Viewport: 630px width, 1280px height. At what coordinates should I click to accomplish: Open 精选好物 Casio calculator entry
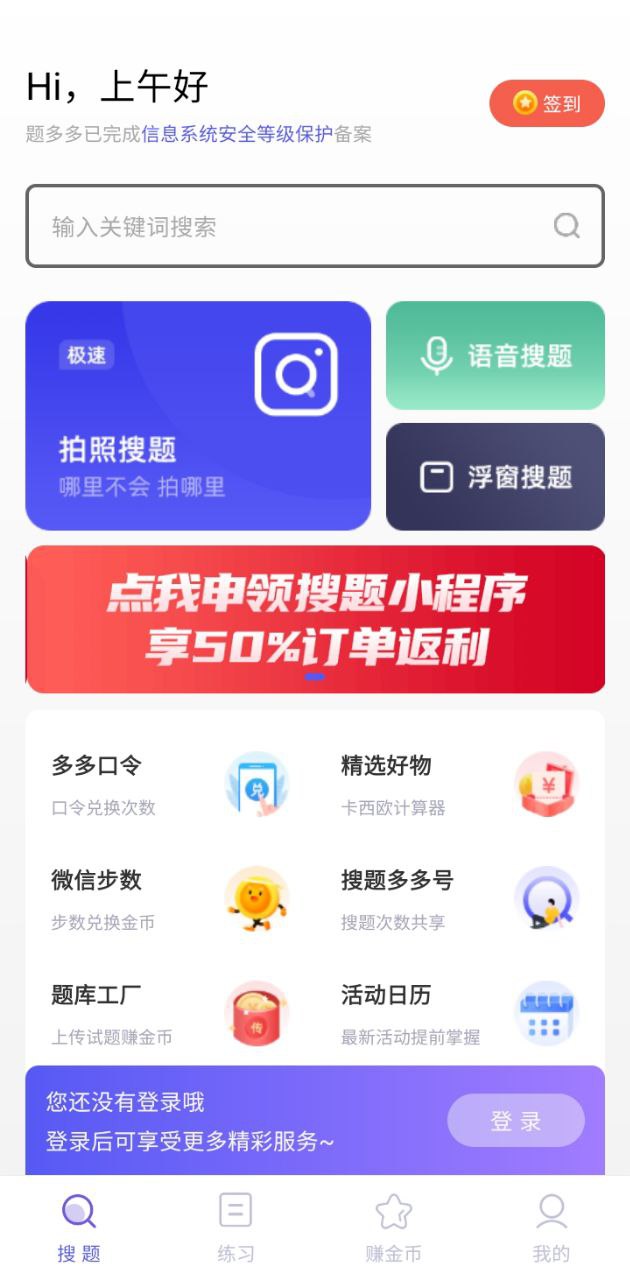(460, 784)
